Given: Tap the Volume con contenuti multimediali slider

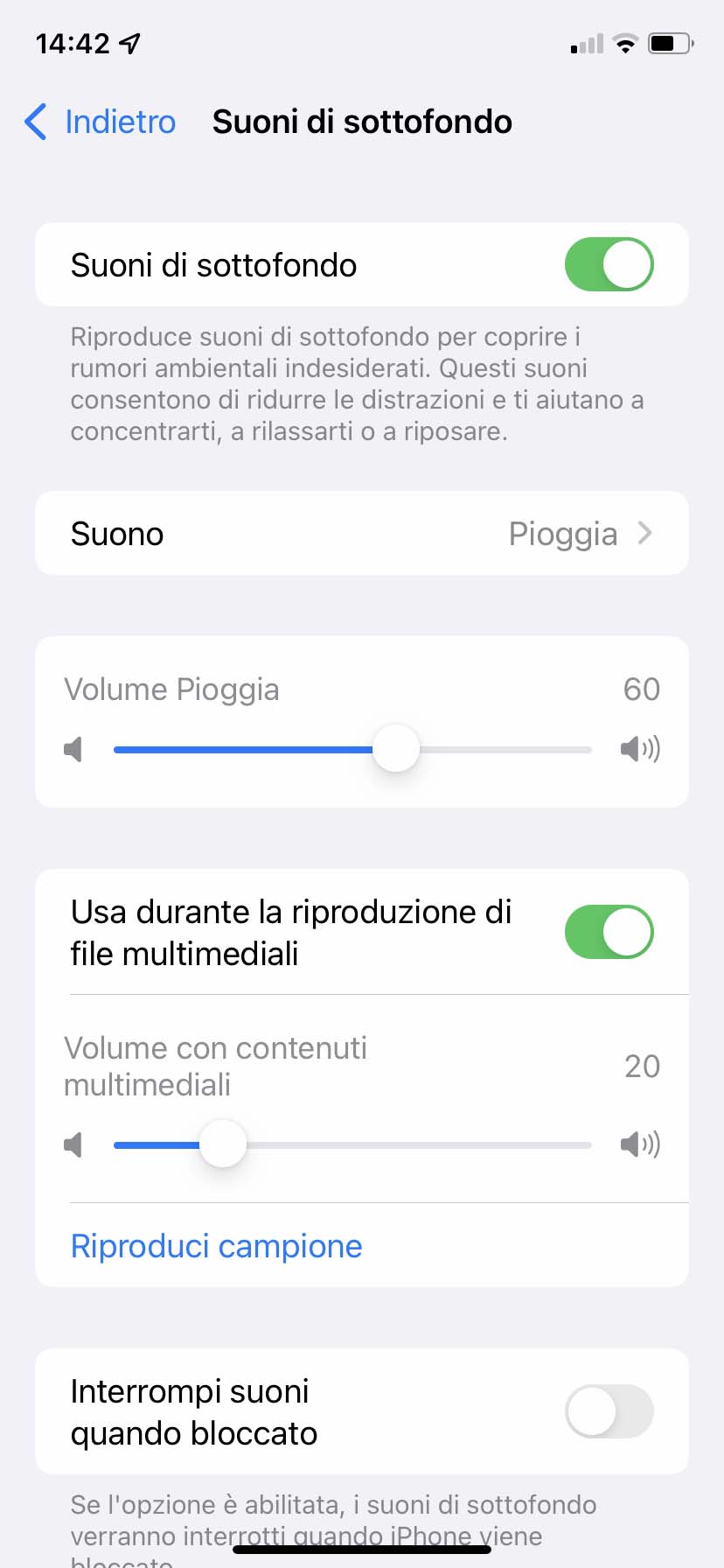Looking at the screenshot, I should point(224,1144).
